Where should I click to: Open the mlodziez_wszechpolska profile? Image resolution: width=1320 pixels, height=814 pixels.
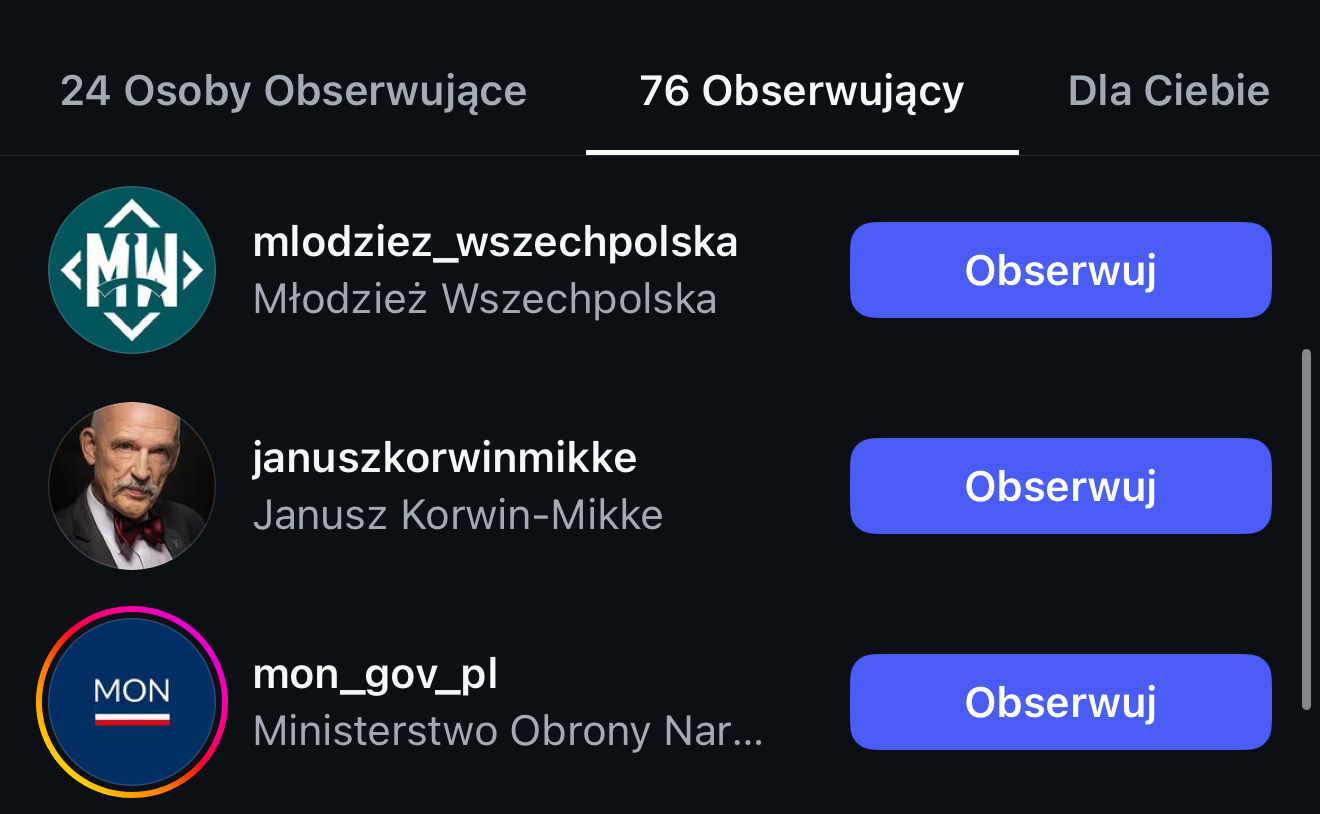point(495,243)
